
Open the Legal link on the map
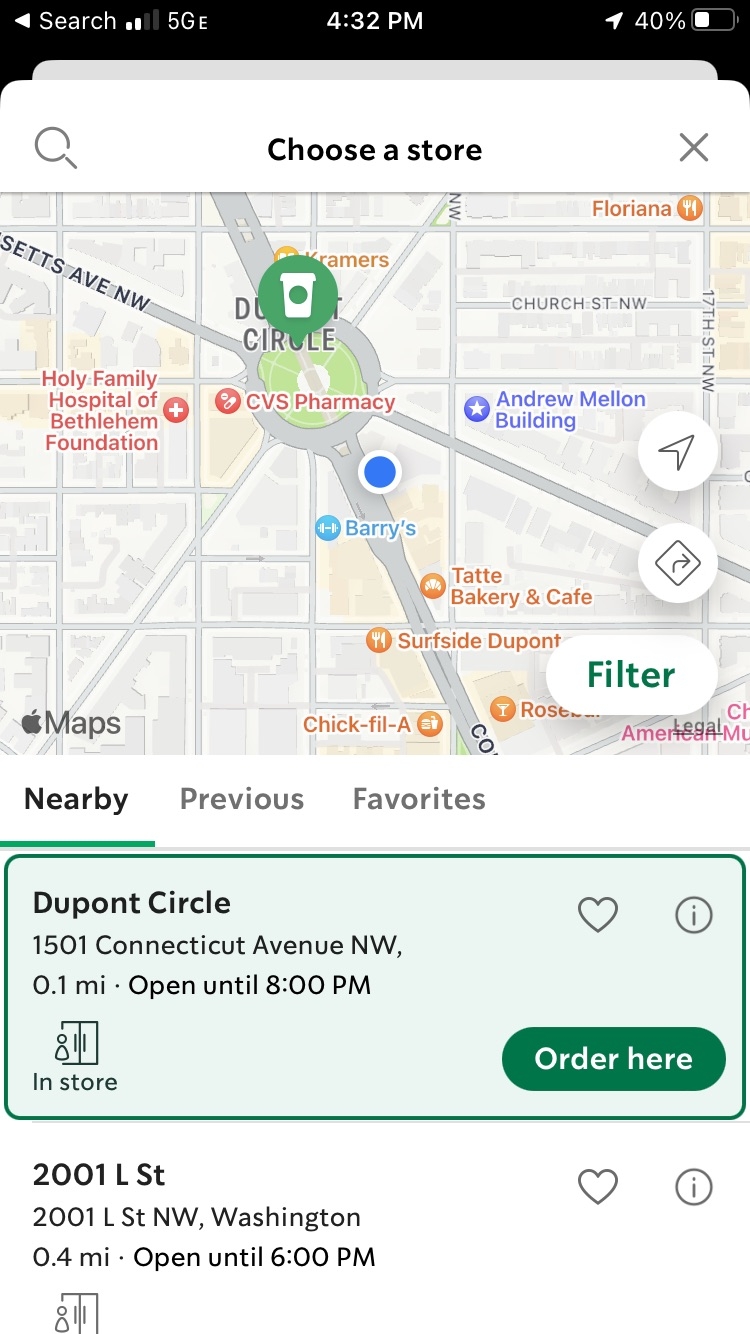coord(697,726)
